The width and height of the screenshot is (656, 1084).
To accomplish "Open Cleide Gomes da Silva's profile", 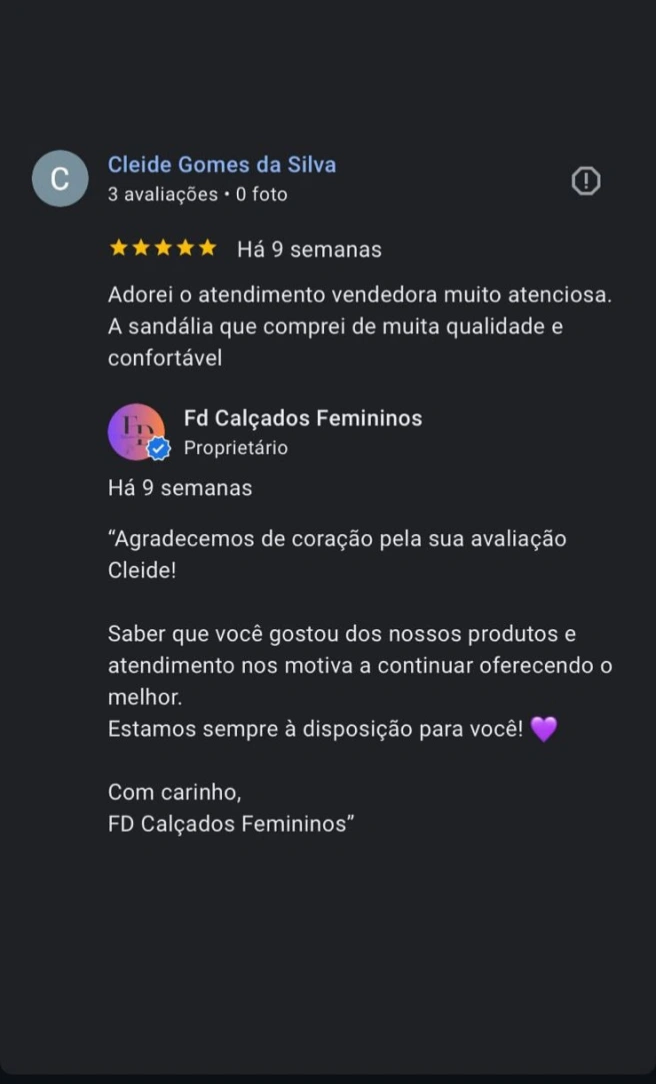I will tap(221, 165).
